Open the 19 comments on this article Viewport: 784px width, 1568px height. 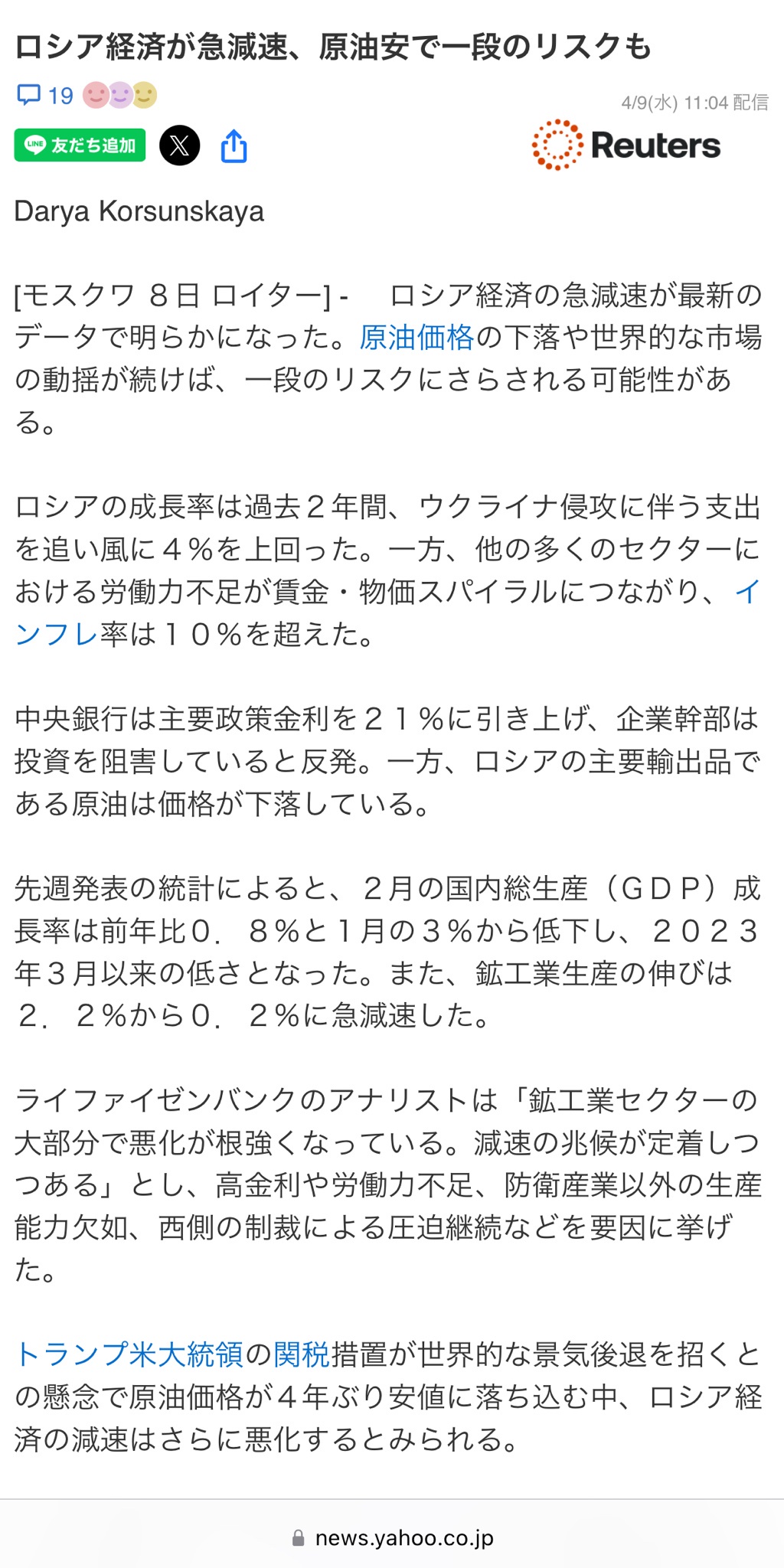click(45, 96)
